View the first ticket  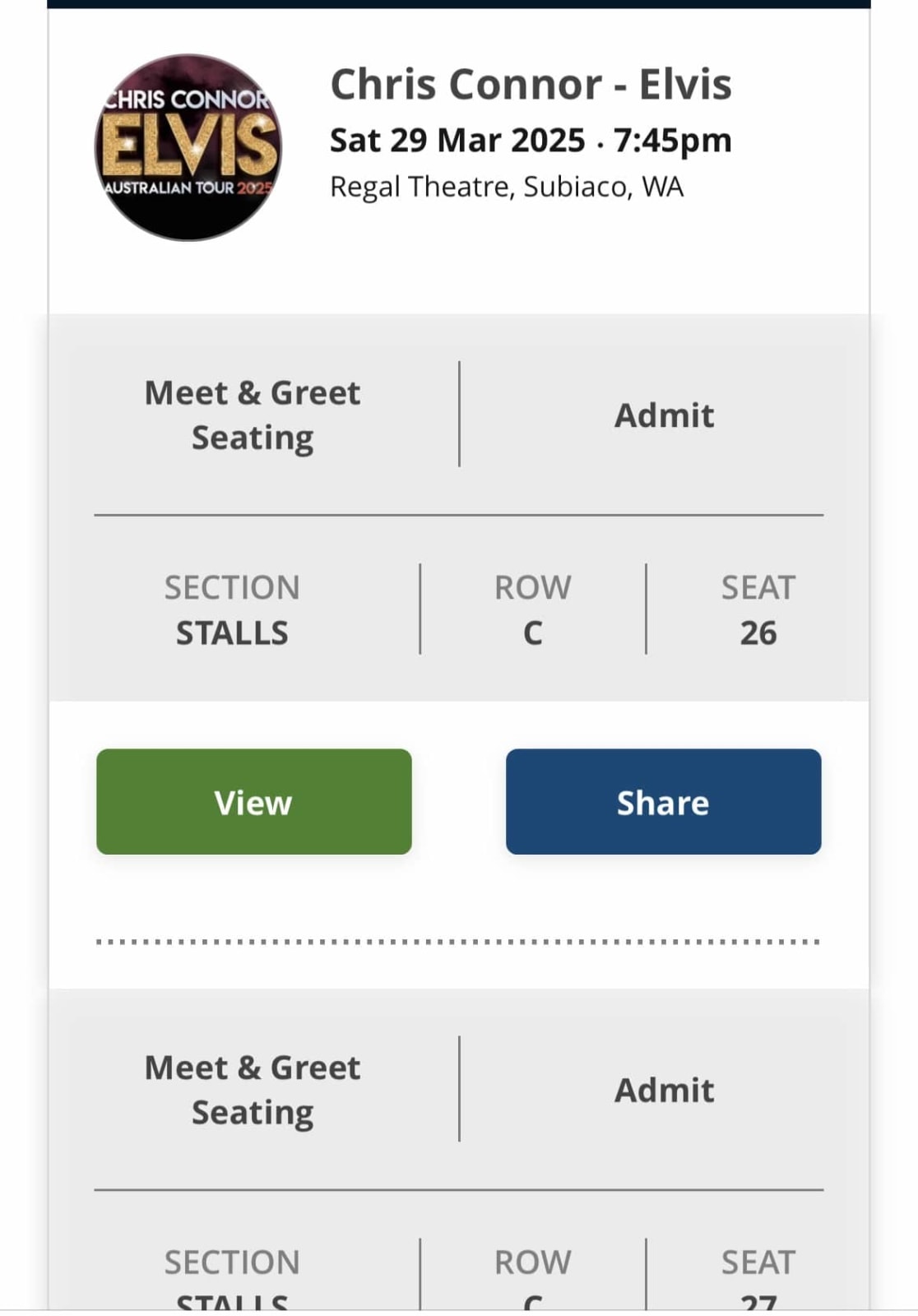[253, 801]
